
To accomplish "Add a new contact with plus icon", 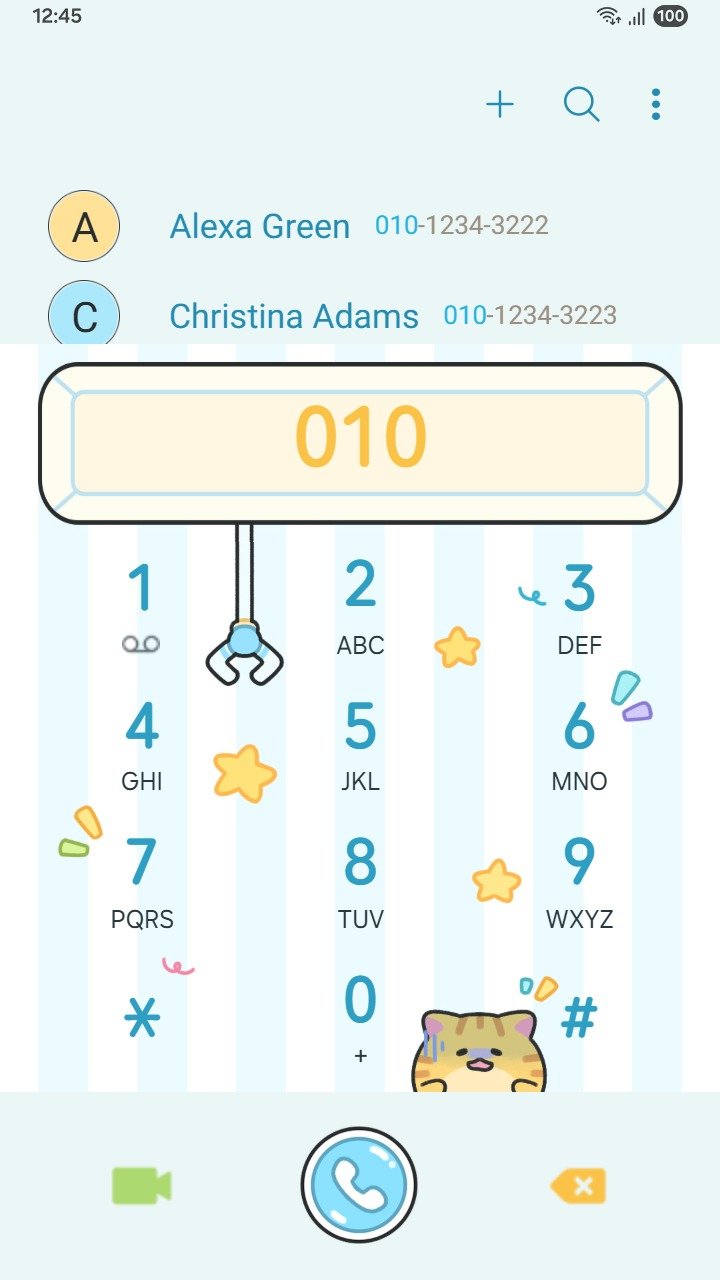I will [x=499, y=104].
